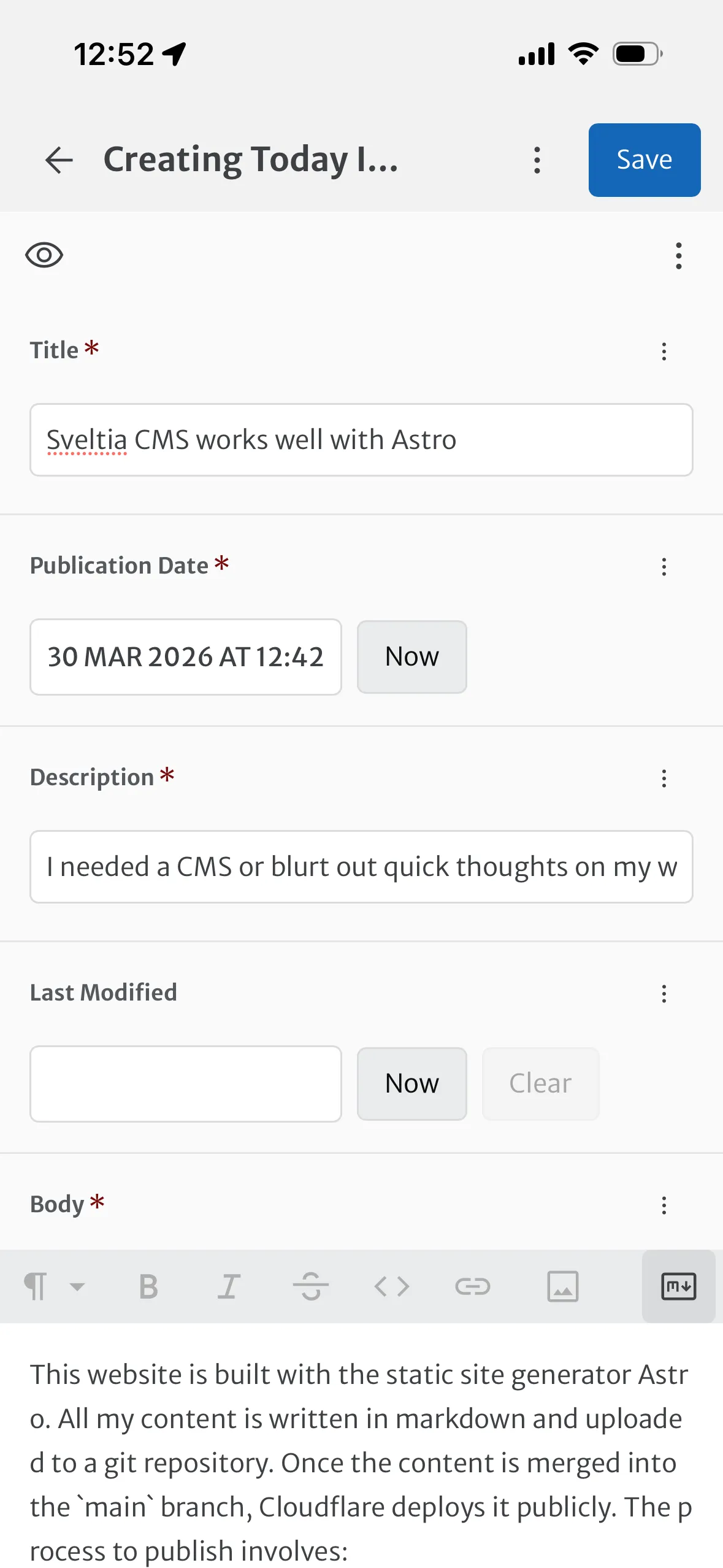Toggle bold formatting in the body editor
The image size is (723, 1568).
pyautogui.click(x=148, y=1286)
